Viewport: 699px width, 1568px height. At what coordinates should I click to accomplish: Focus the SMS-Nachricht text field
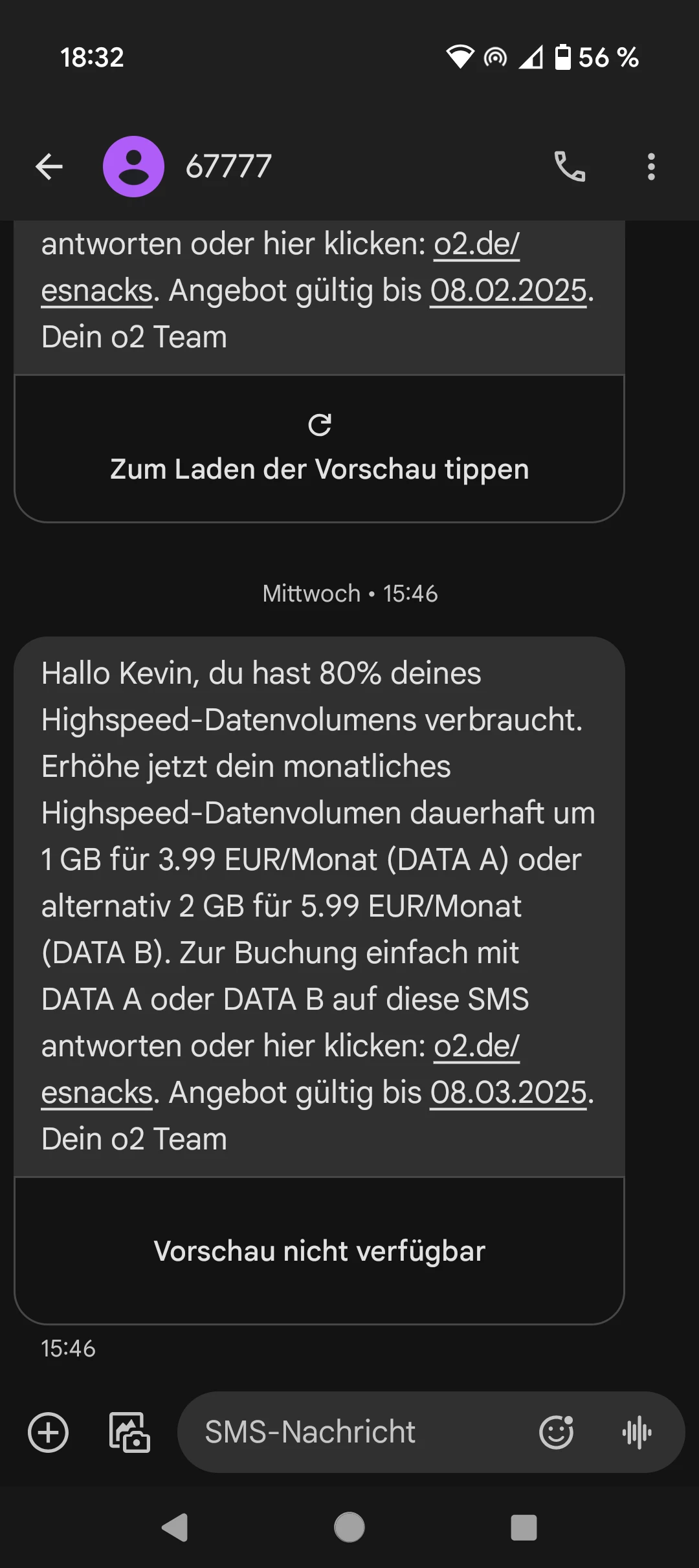click(349, 1432)
